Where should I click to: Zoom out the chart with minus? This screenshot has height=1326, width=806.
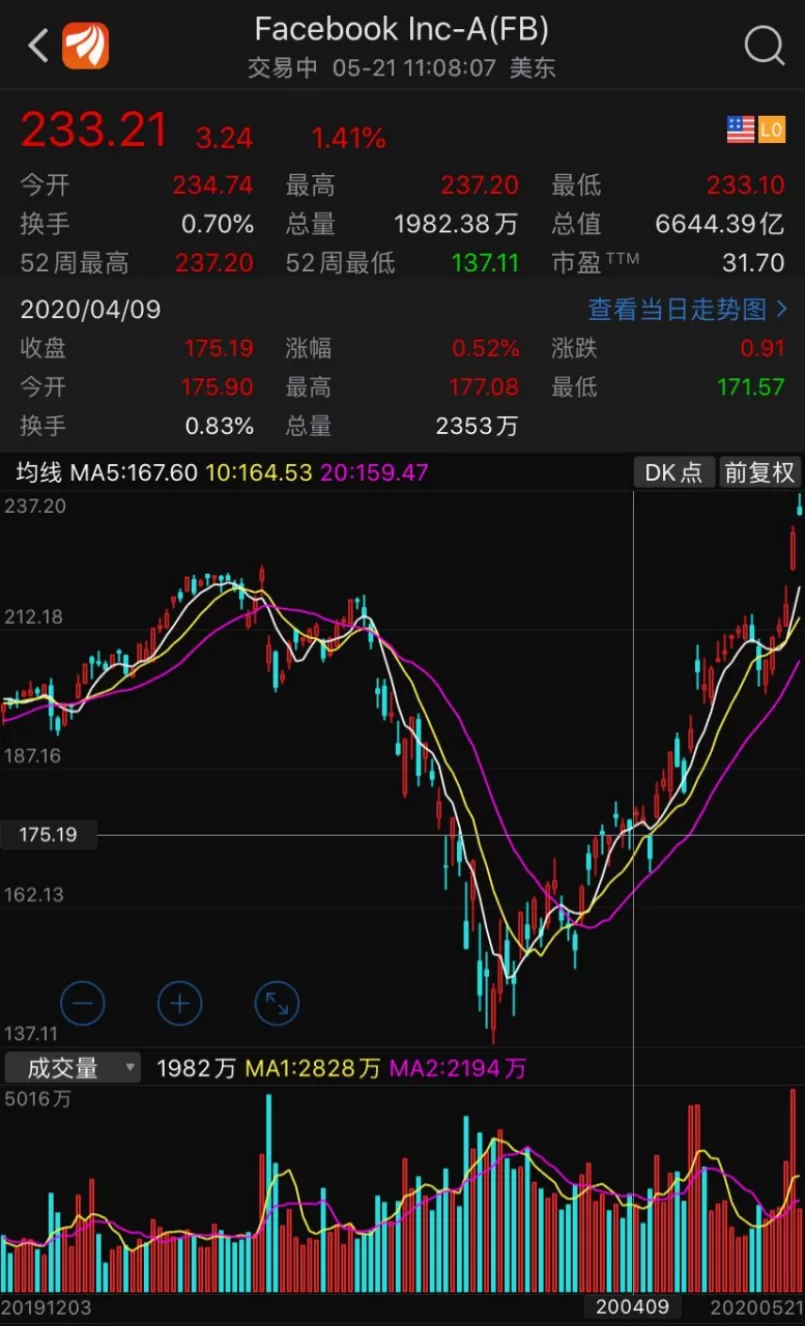coord(83,1003)
